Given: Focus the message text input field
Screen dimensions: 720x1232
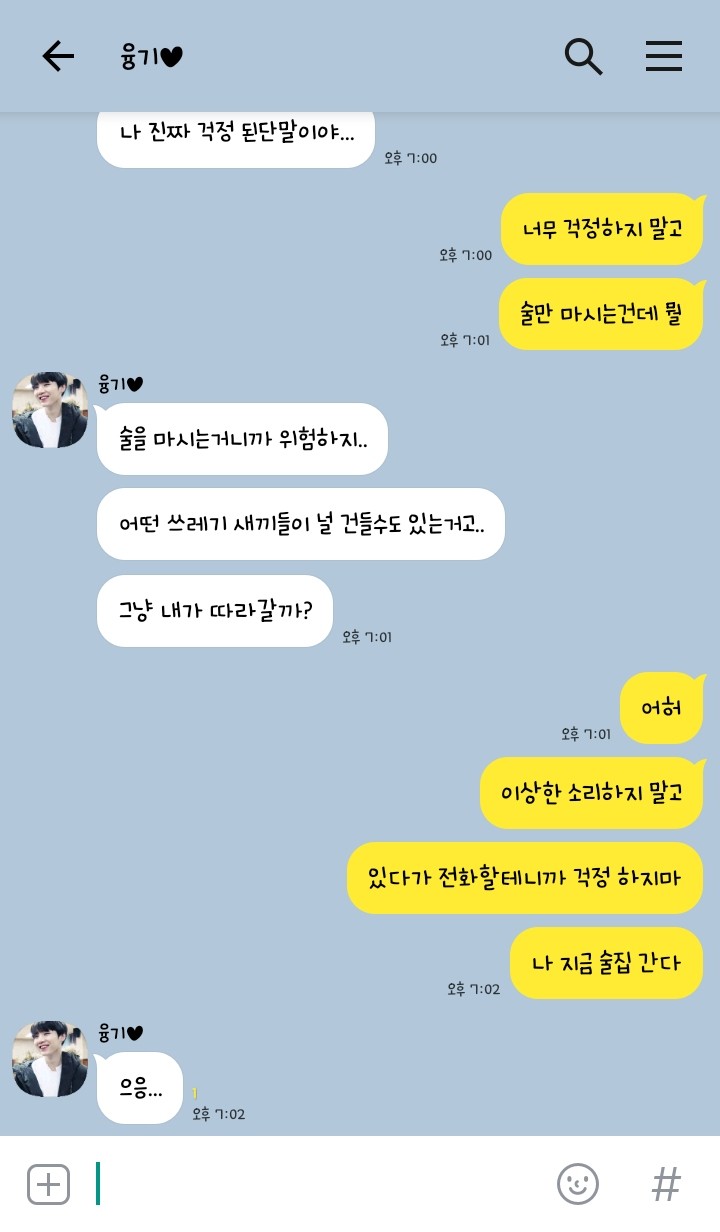Looking at the screenshot, I should coord(320,1184).
